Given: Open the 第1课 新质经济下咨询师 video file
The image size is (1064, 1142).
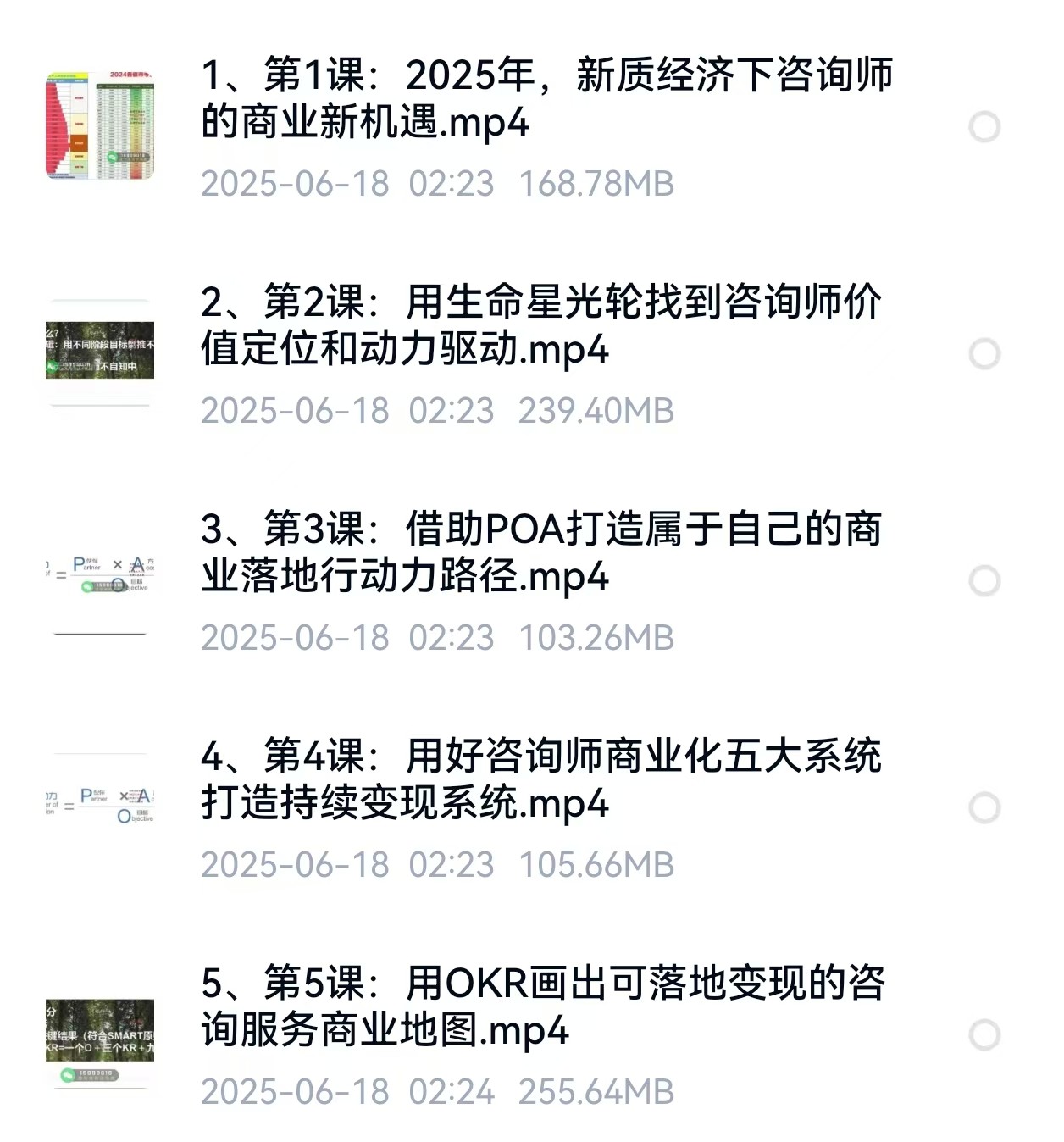Looking at the screenshot, I should coord(546,98).
